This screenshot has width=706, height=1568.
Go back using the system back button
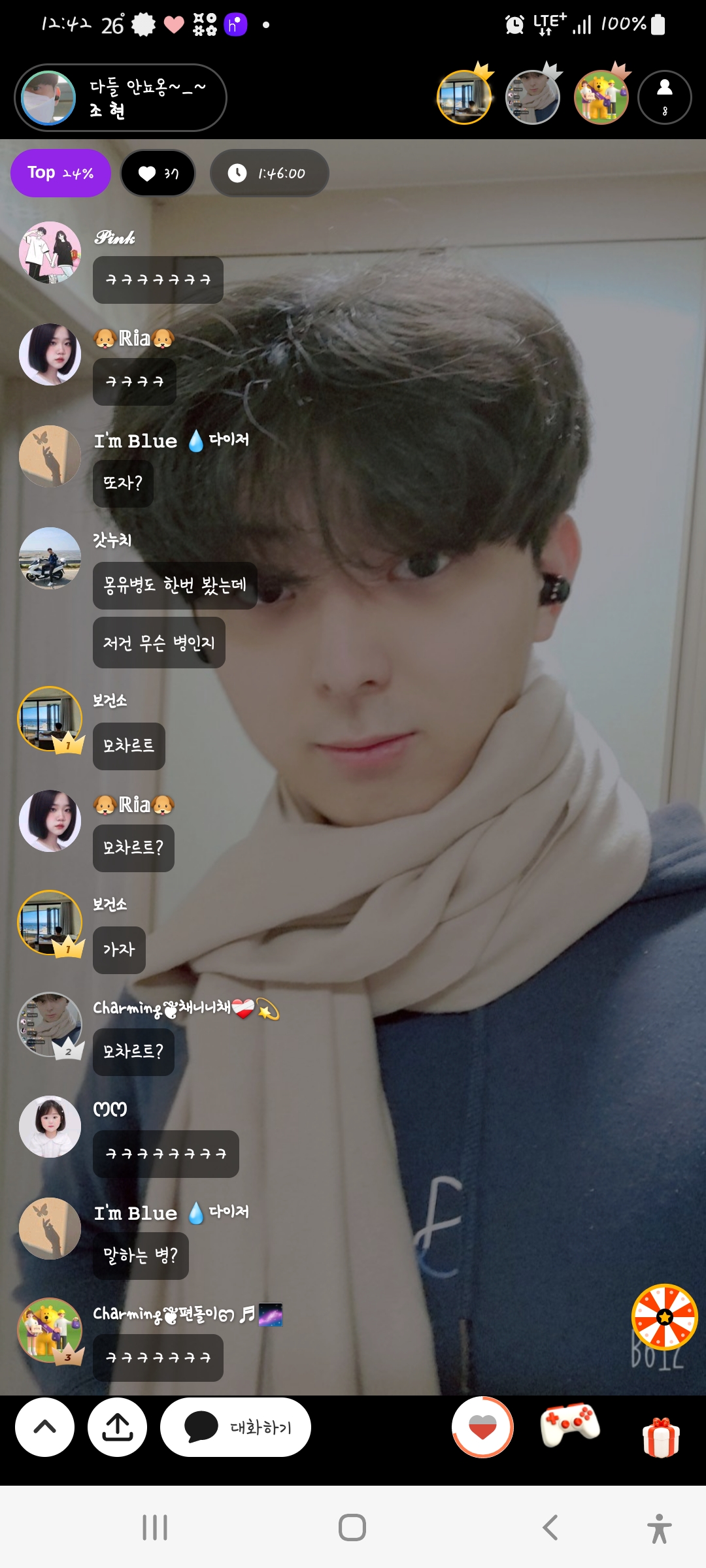click(x=550, y=1527)
